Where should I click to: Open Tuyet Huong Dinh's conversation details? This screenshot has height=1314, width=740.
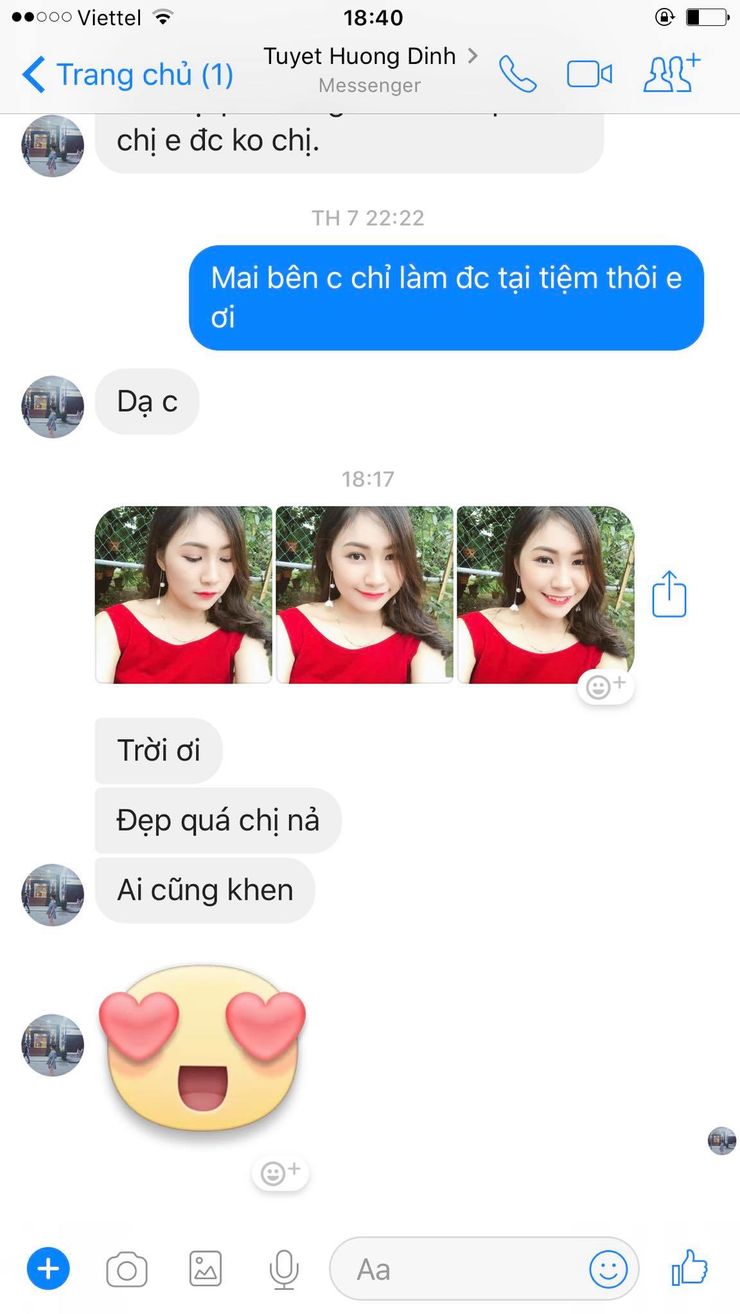tap(370, 69)
